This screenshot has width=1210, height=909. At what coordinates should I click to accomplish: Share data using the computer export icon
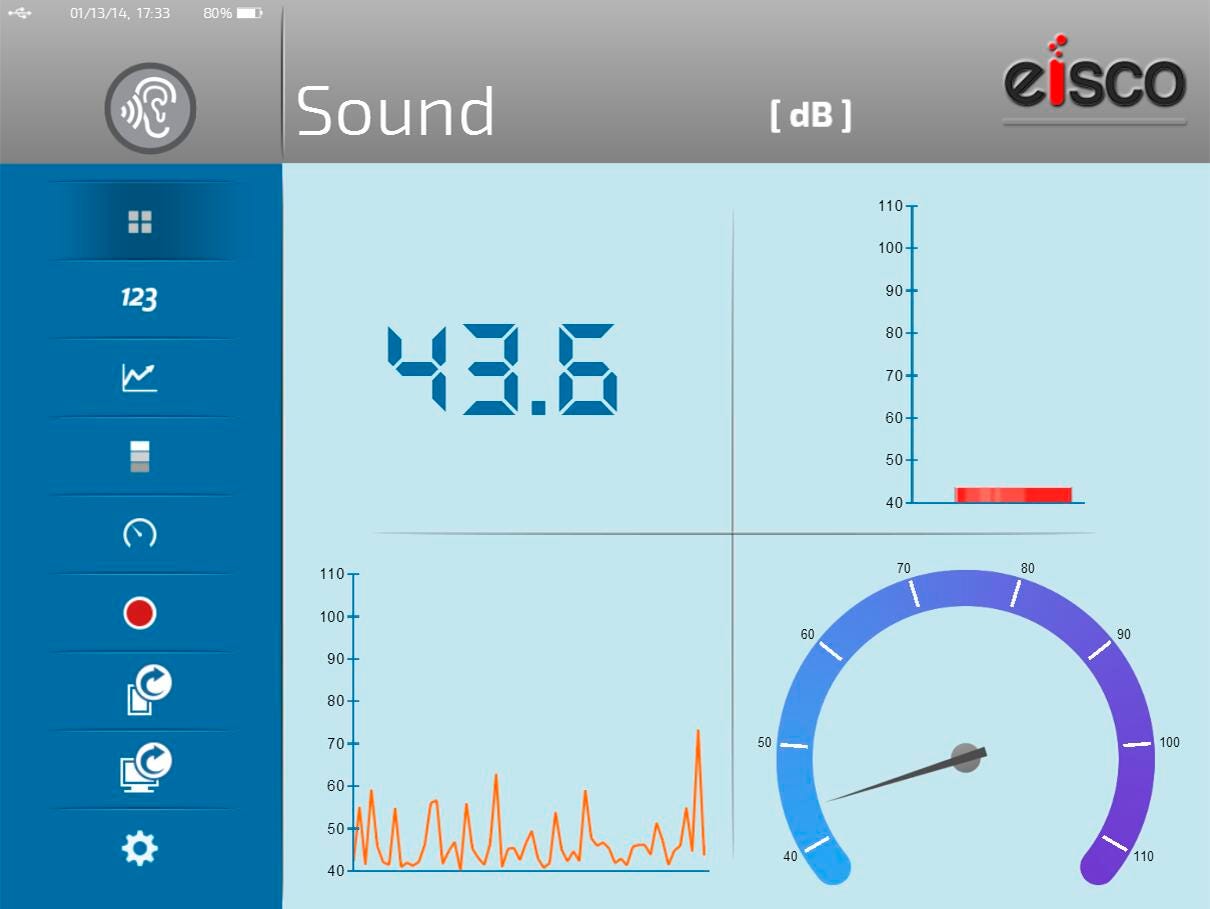pyautogui.click(x=145, y=769)
